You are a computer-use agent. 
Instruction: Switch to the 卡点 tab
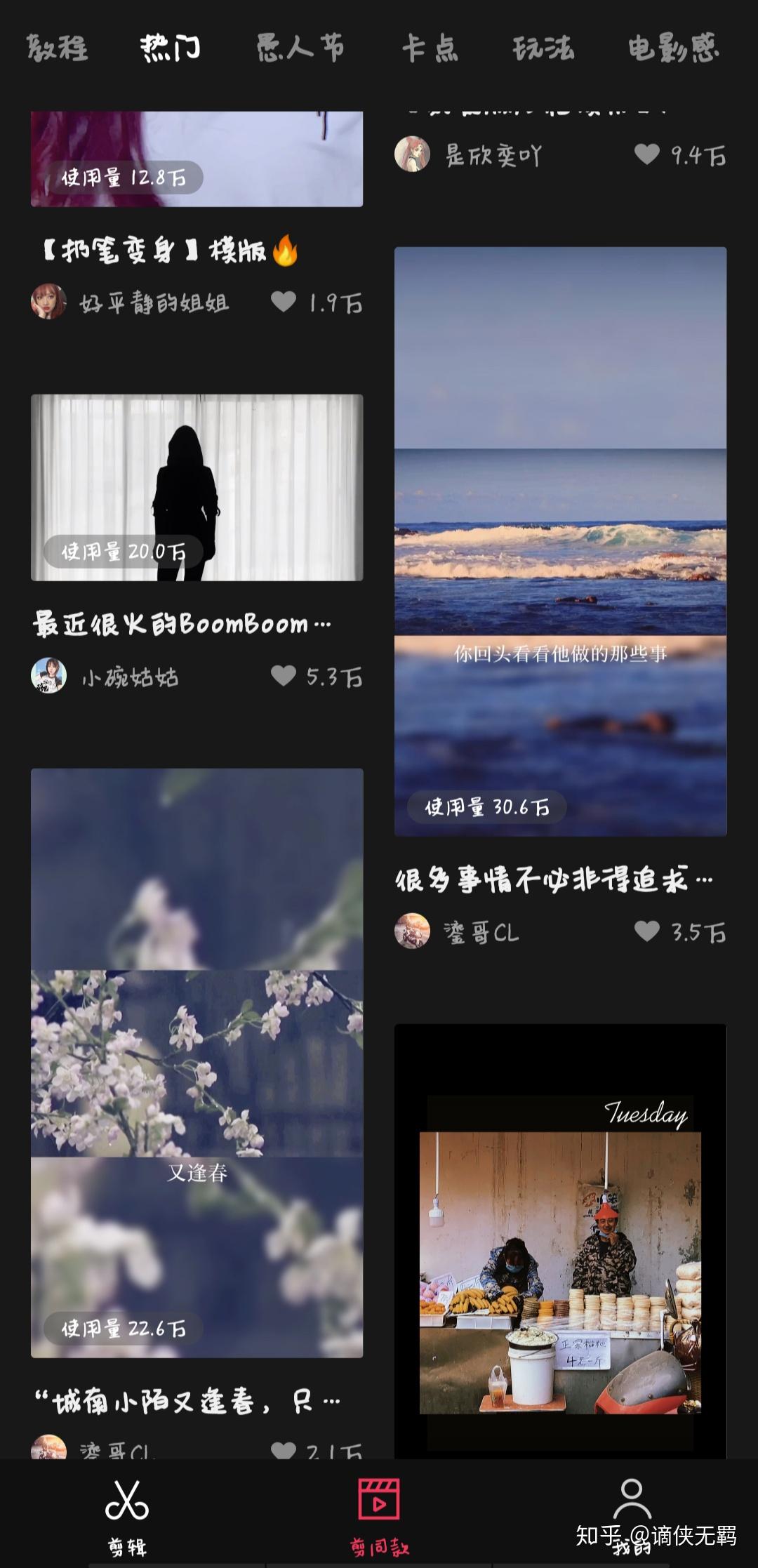[430, 49]
